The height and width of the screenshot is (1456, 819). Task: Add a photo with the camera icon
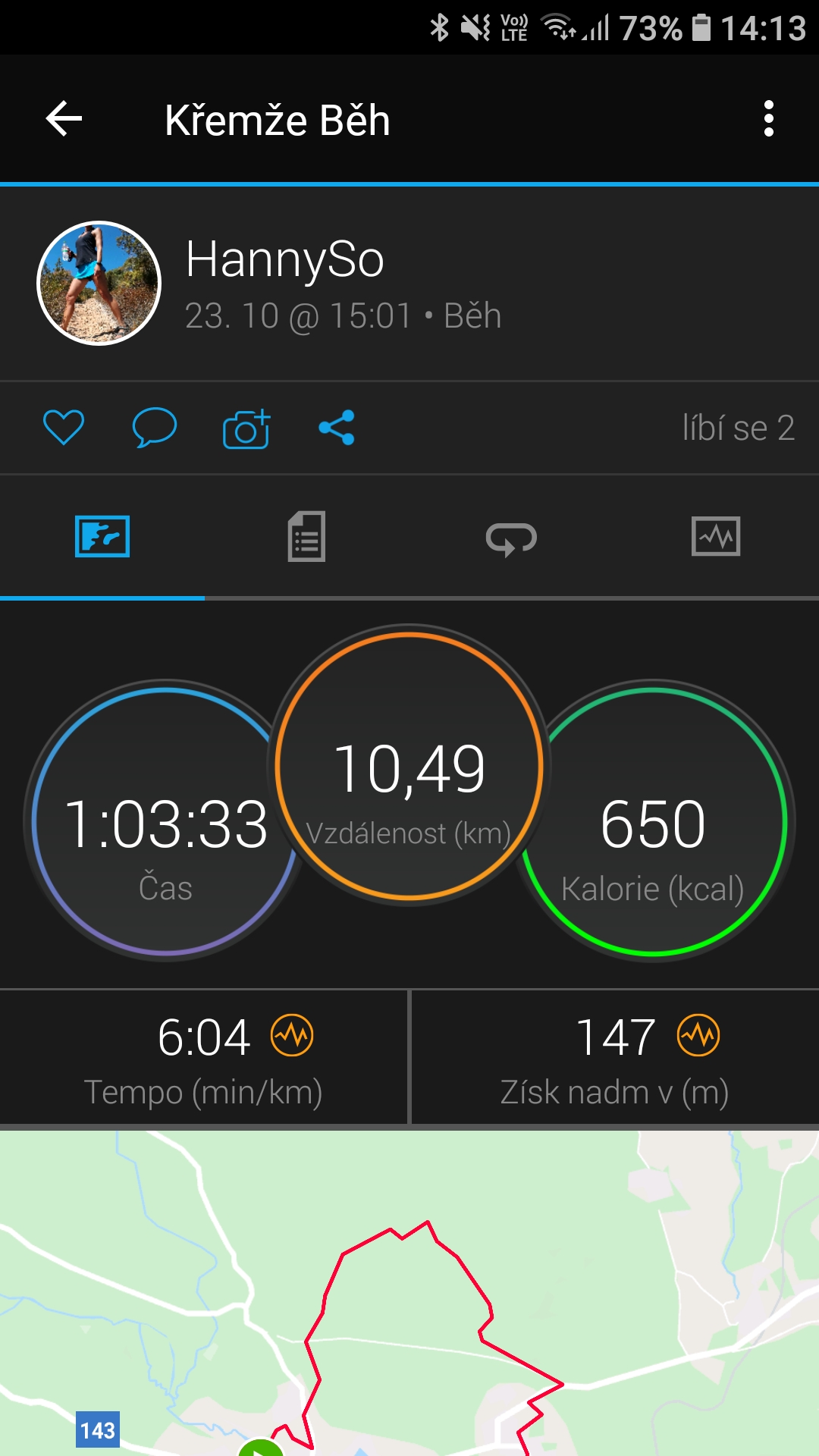[246, 429]
